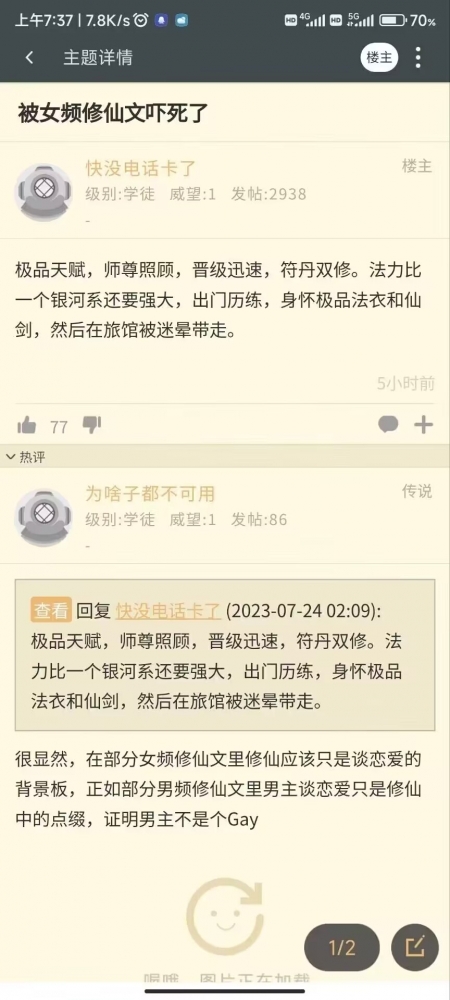Open the avatar of 为啥子都不可用
The width and height of the screenshot is (450, 1000).
43,517
